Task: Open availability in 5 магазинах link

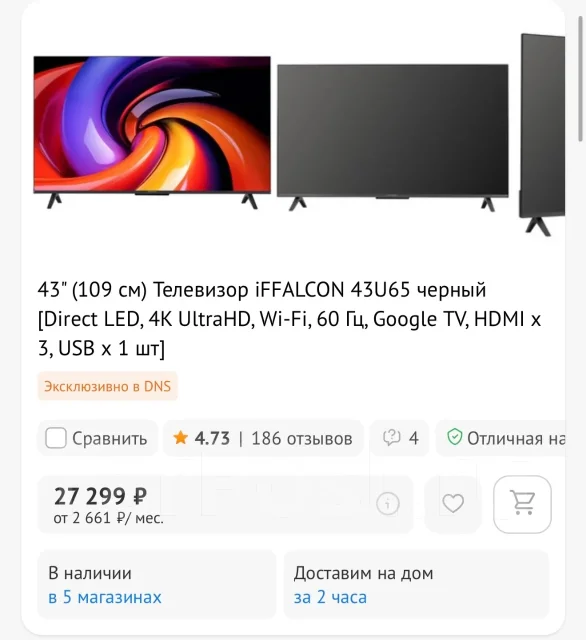Action: 105,597
